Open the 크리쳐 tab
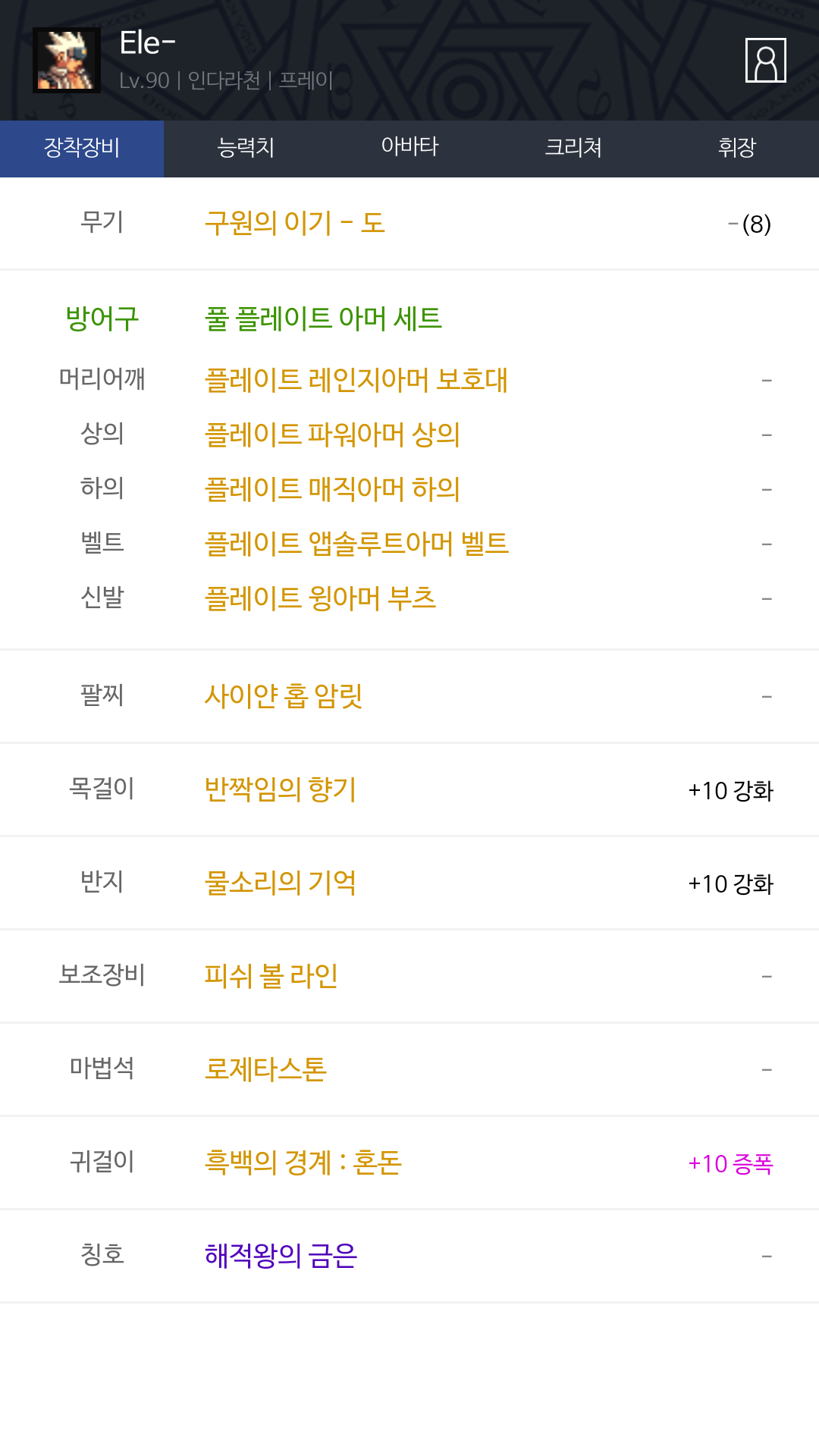This screenshot has width=819, height=1456. point(573,148)
